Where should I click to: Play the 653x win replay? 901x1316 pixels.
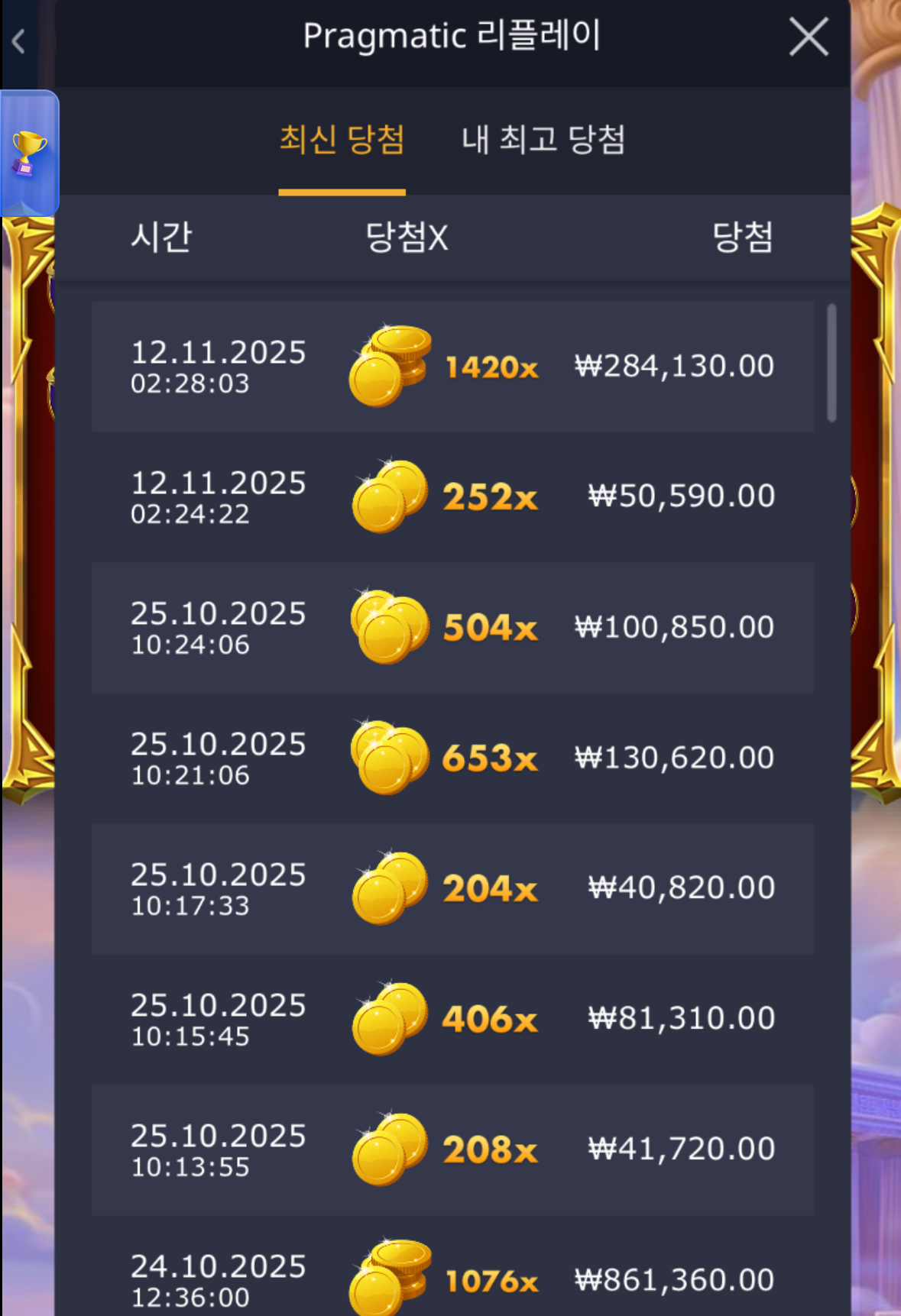pos(452,758)
